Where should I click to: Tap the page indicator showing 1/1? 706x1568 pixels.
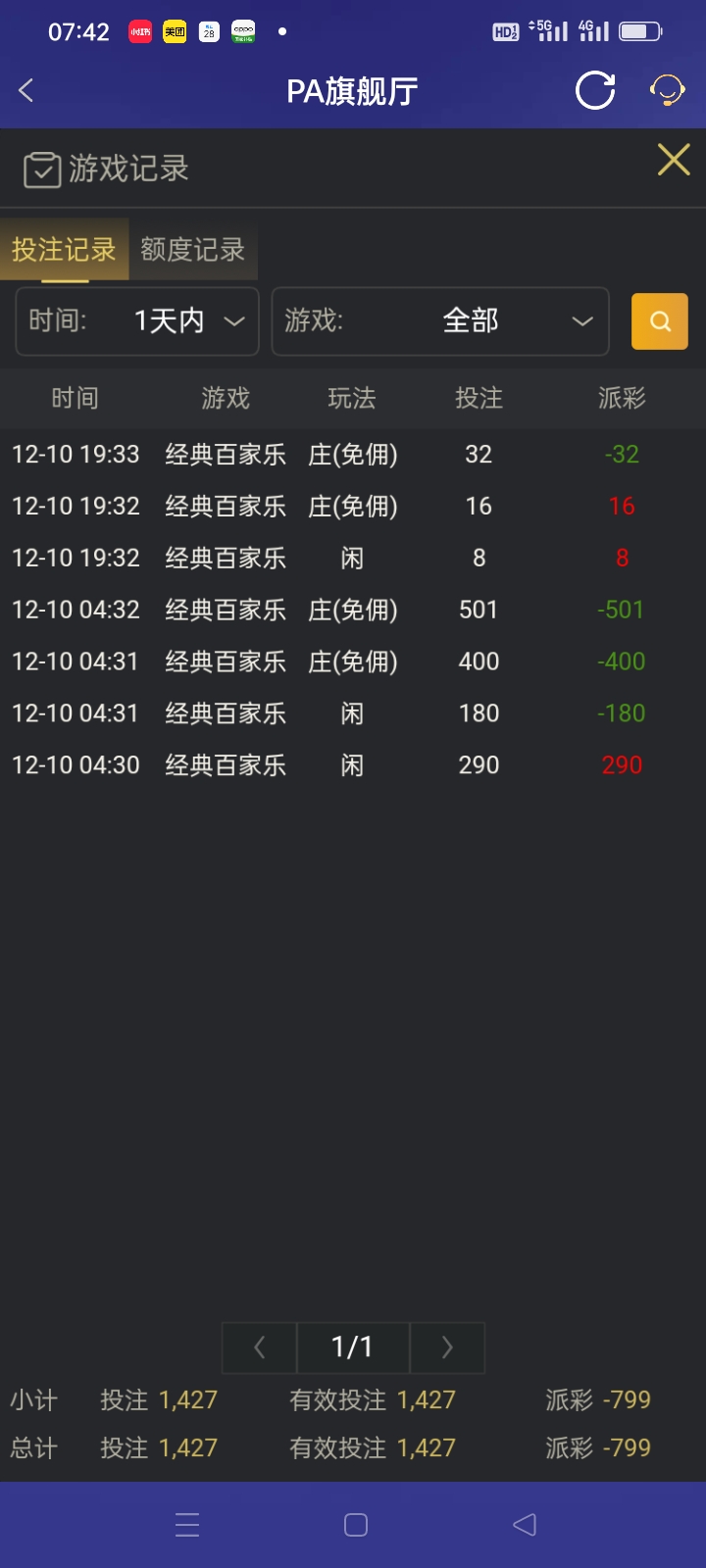point(352,1347)
